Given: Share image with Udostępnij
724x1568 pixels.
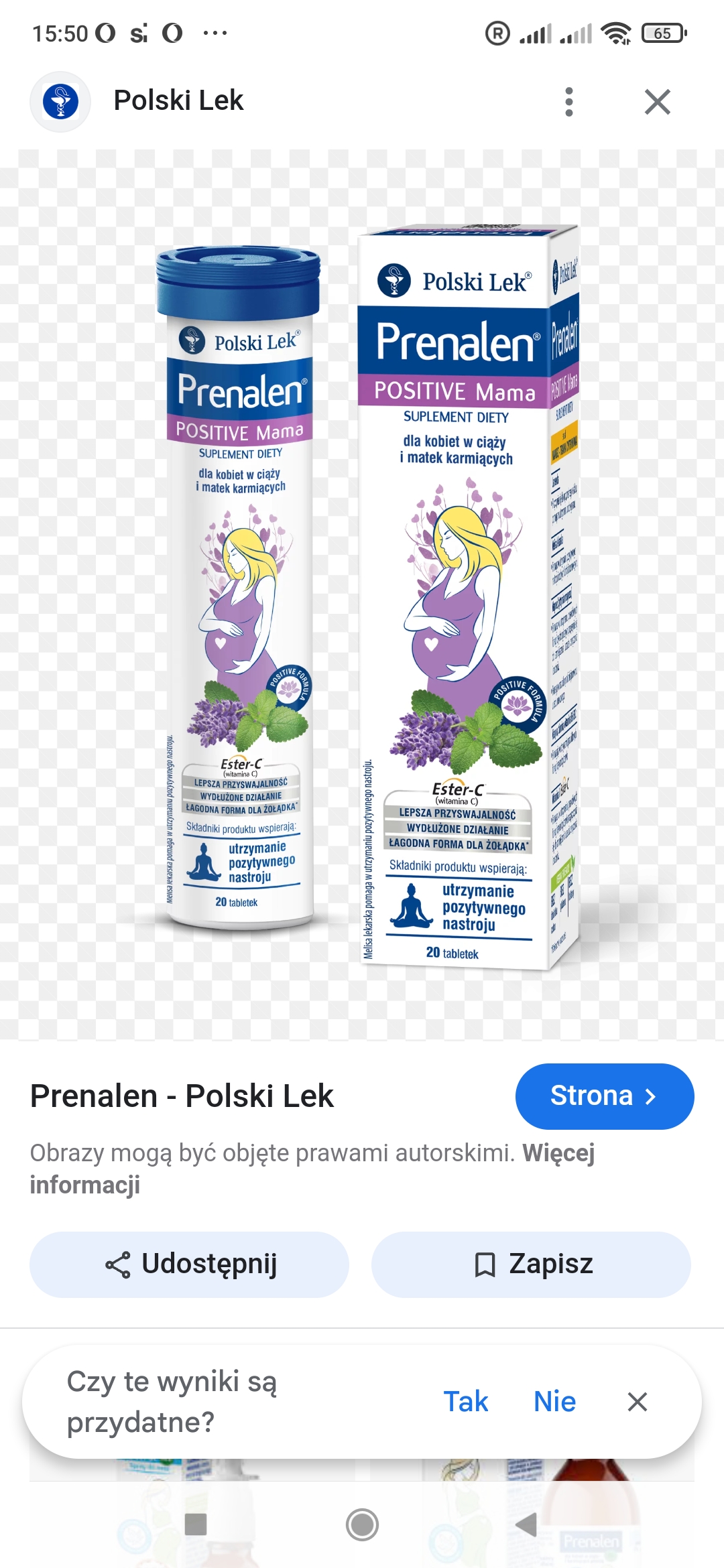Looking at the screenshot, I should tap(190, 1264).
